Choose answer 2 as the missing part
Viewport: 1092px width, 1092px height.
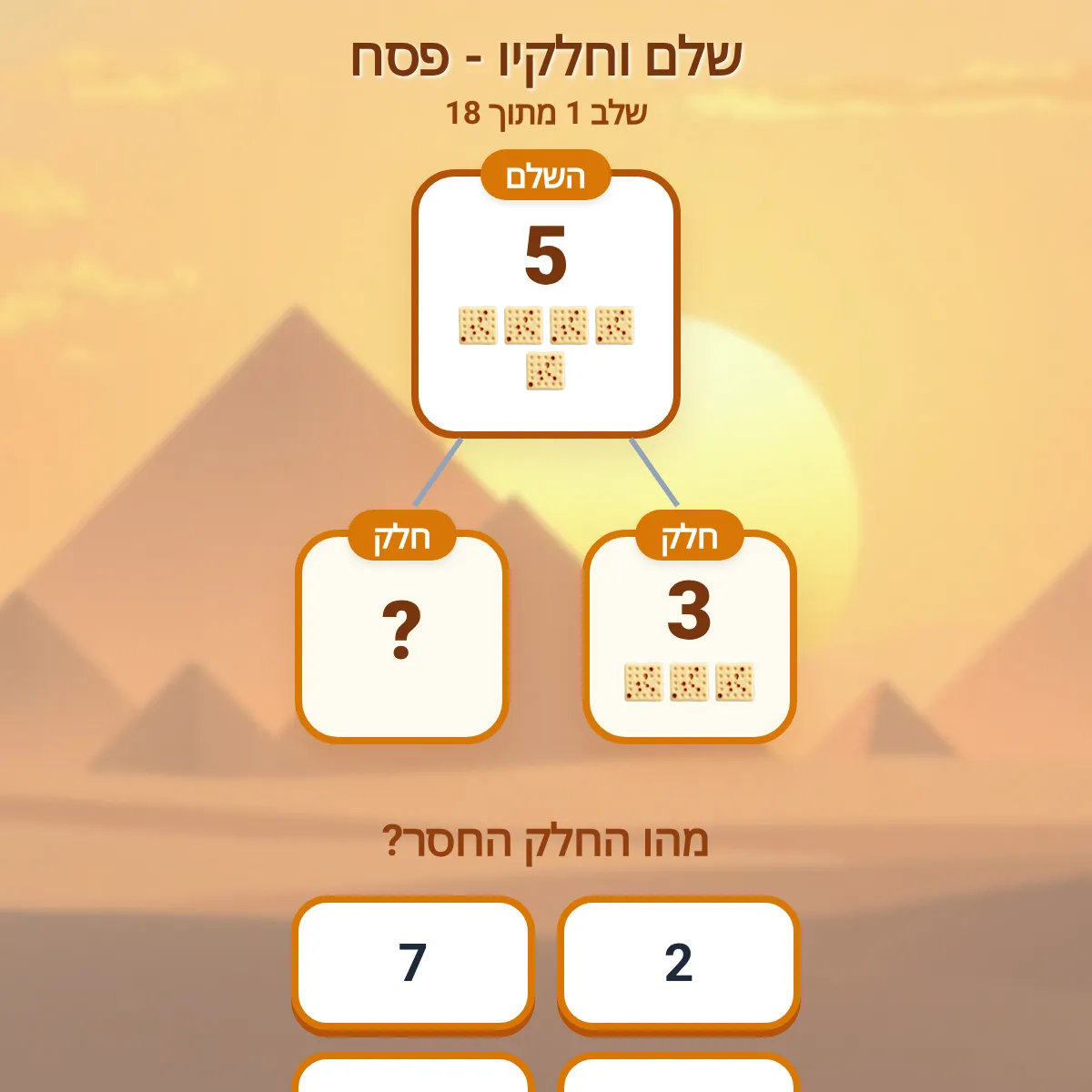coord(678,963)
